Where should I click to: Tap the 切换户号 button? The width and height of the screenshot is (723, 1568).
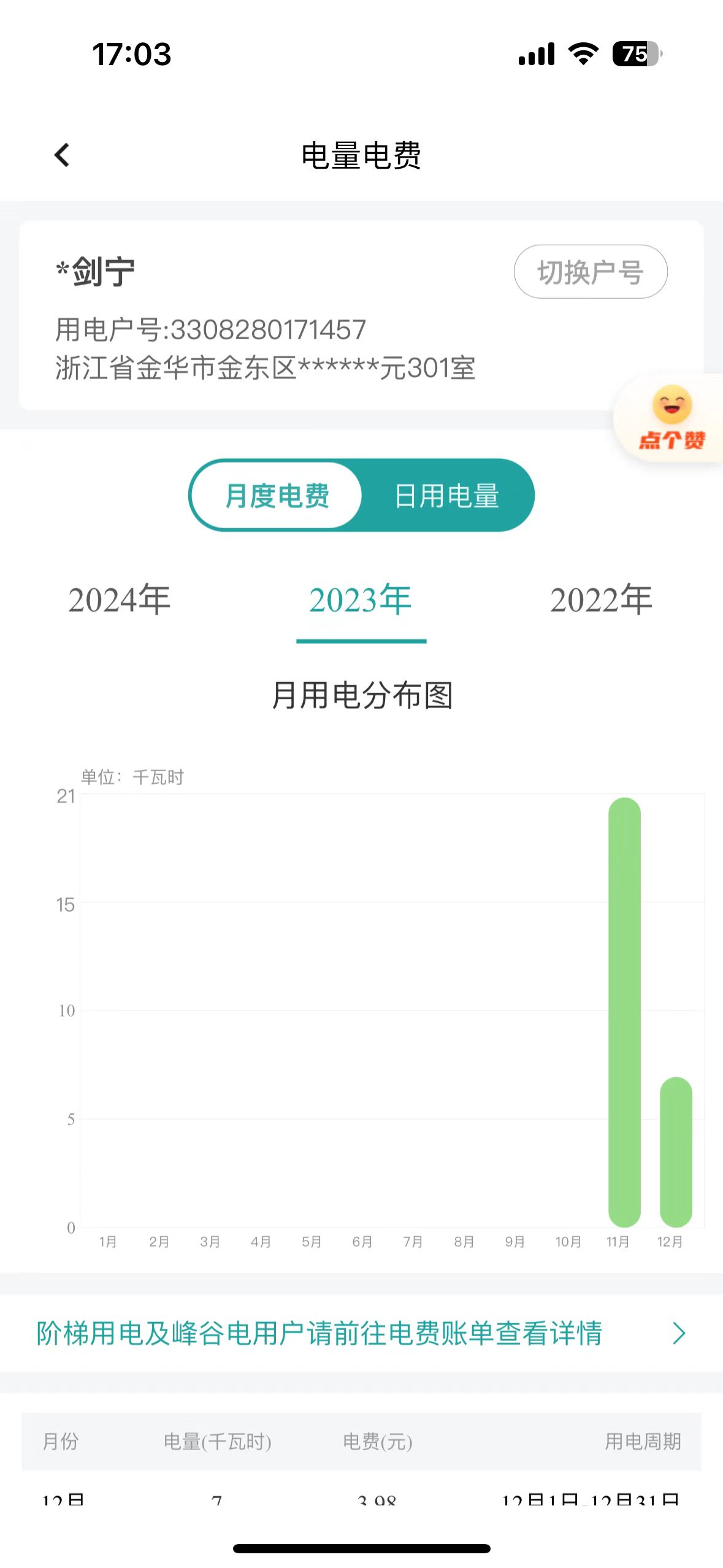point(590,272)
